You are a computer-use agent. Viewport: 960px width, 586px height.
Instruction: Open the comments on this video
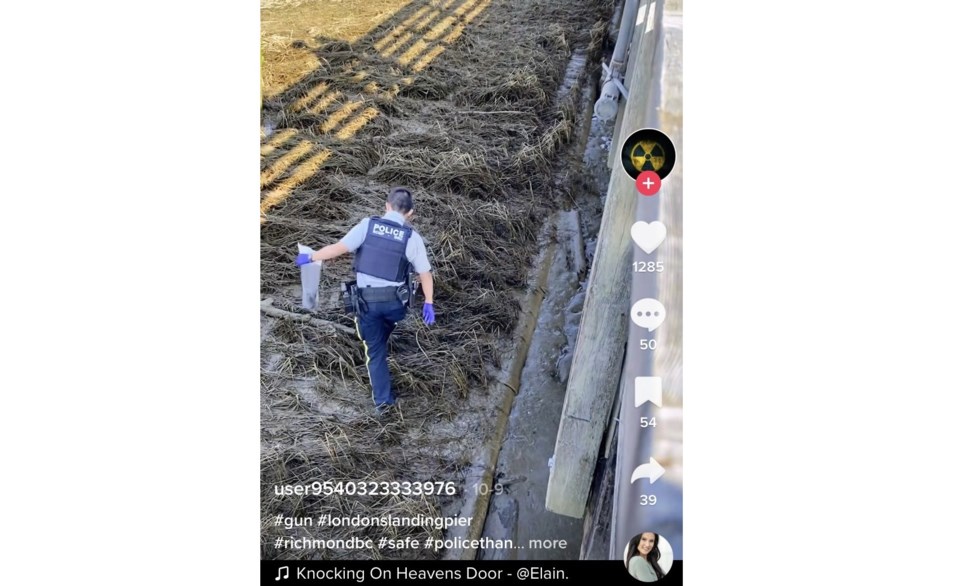tap(648, 315)
